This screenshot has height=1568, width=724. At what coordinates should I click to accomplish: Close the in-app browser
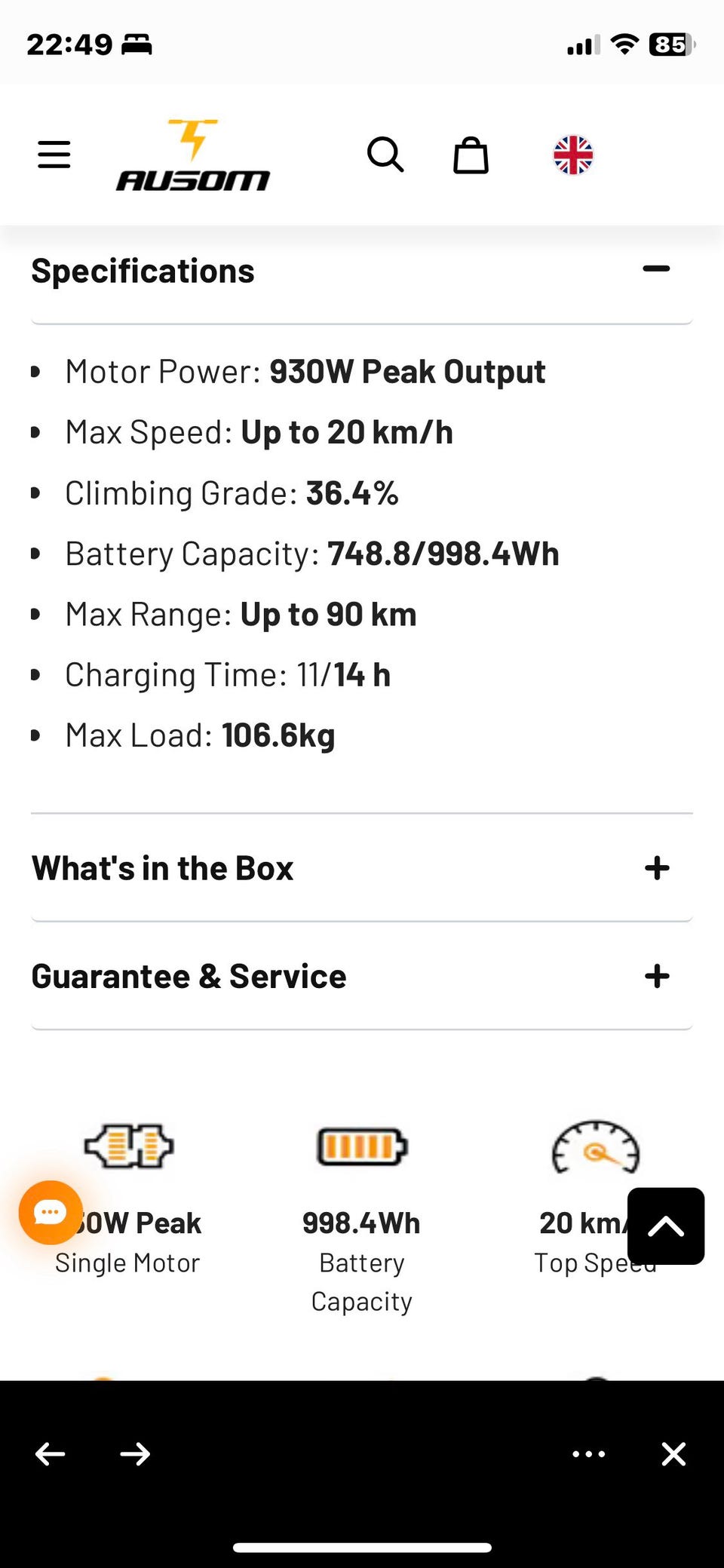[x=673, y=1453]
